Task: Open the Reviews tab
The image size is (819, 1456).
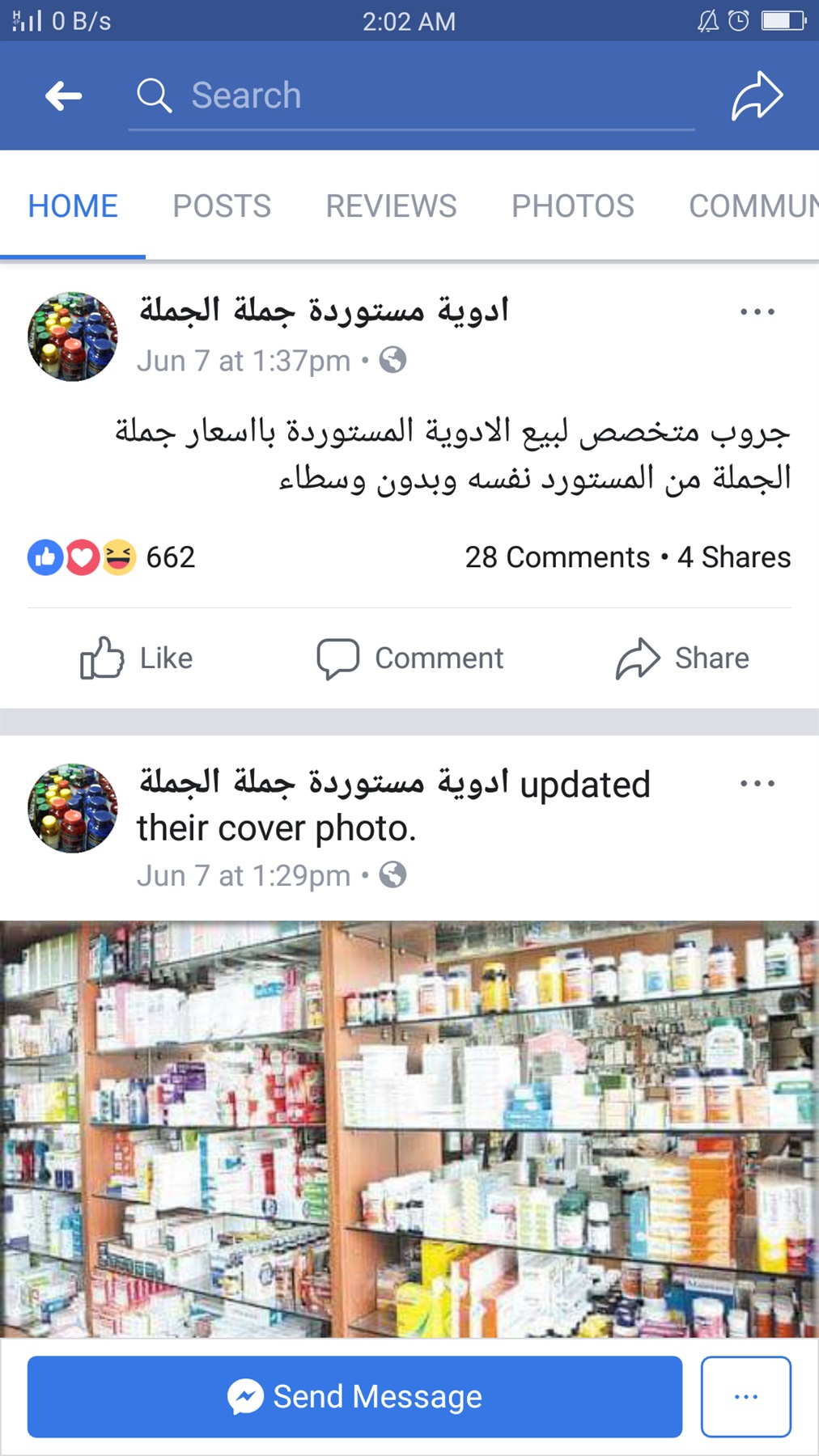Action: click(x=391, y=206)
